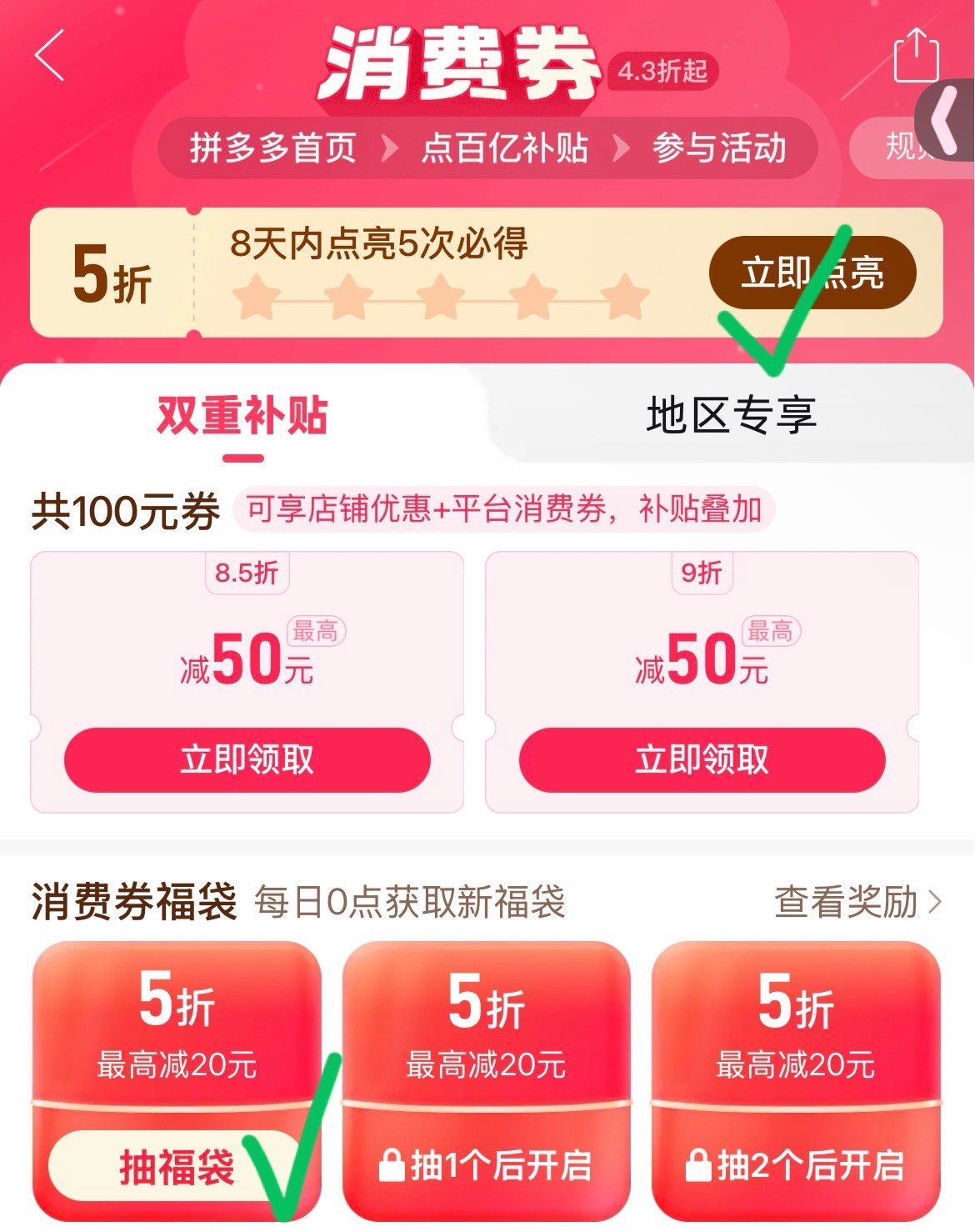Go back using the top-left arrow

pyautogui.click(x=50, y=55)
